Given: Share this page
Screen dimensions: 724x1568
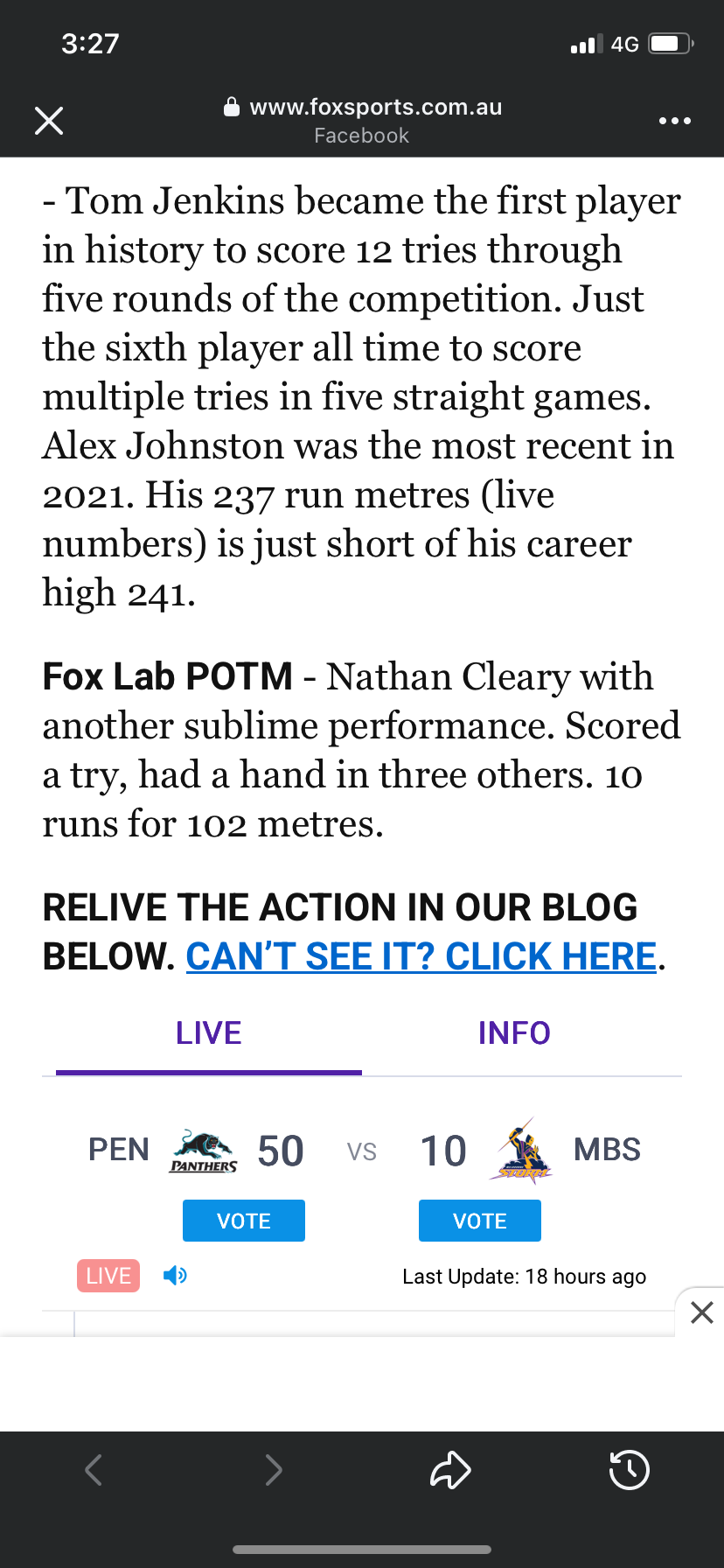Looking at the screenshot, I should tap(450, 1470).
